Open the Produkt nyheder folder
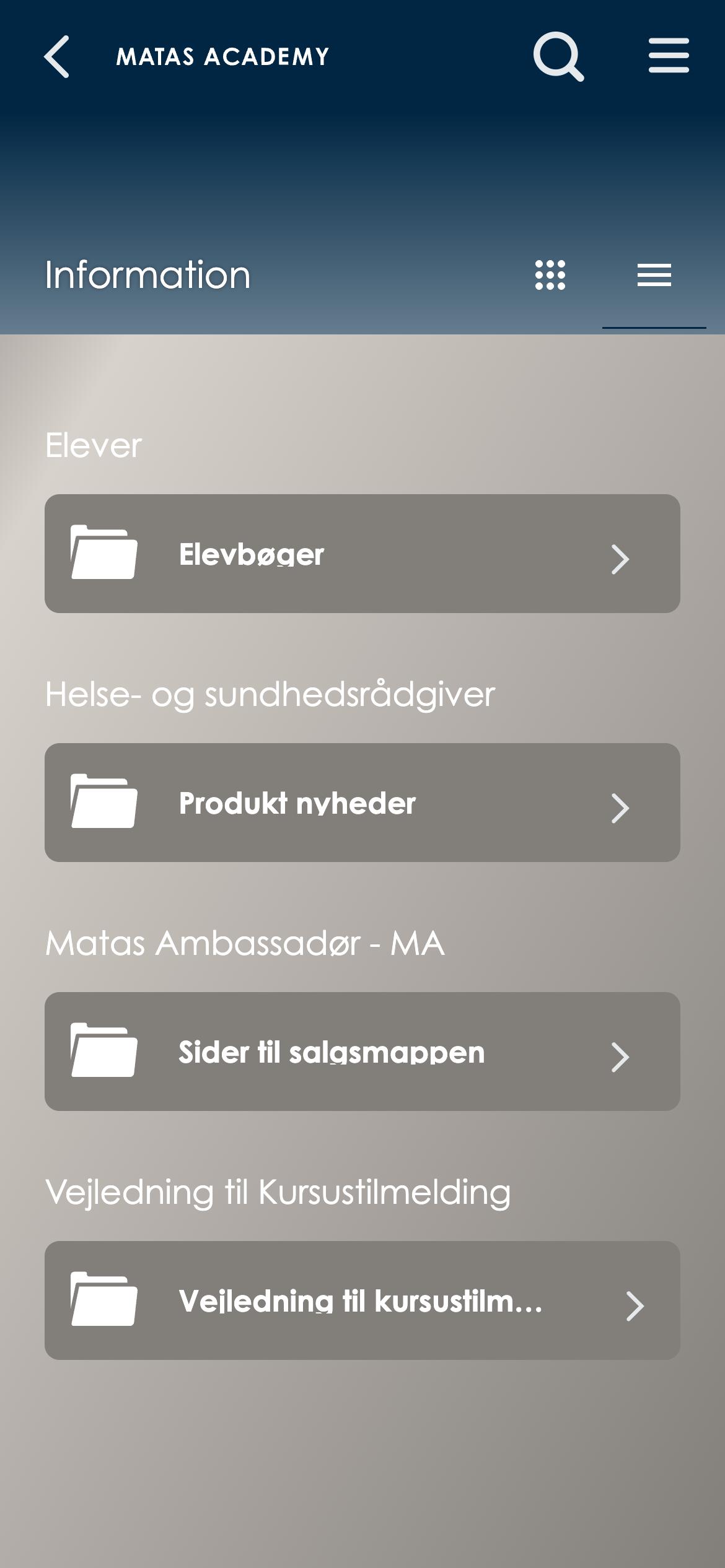This screenshot has height=1568, width=725. [x=362, y=803]
